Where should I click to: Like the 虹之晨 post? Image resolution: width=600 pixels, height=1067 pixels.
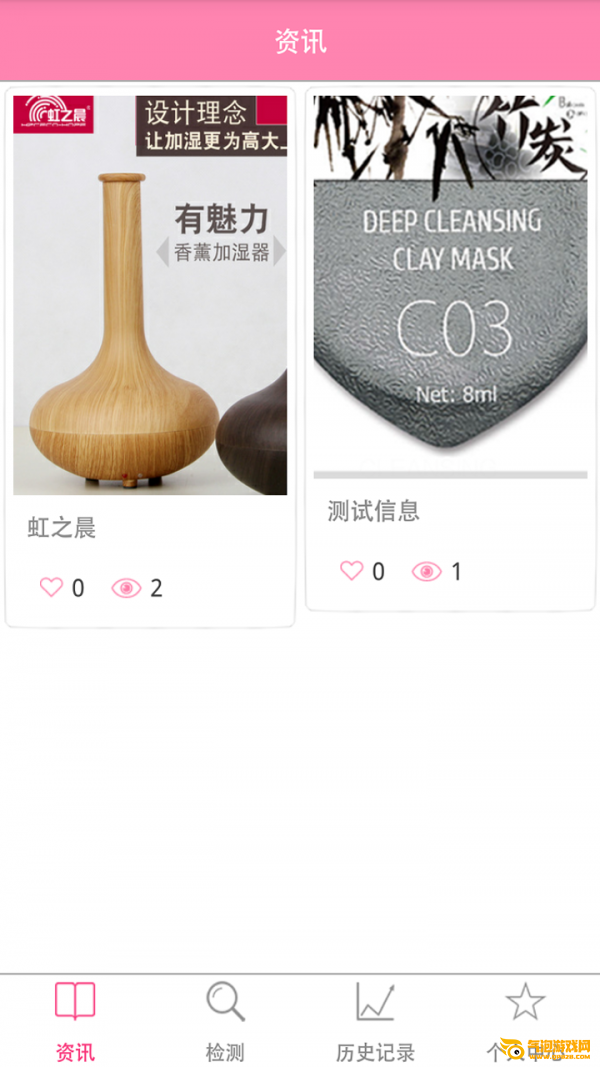click(52, 588)
